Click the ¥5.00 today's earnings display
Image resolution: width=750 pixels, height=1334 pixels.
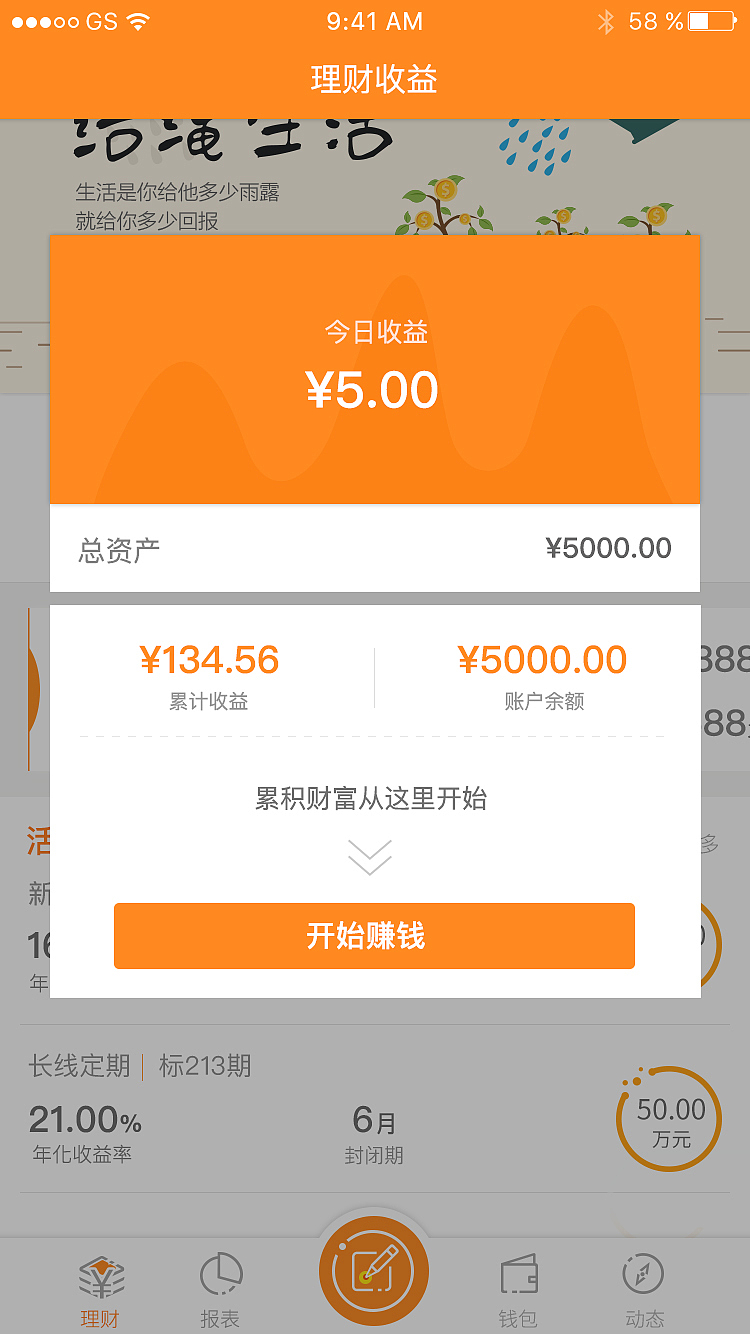pyautogui.click(x=374, y=390)
